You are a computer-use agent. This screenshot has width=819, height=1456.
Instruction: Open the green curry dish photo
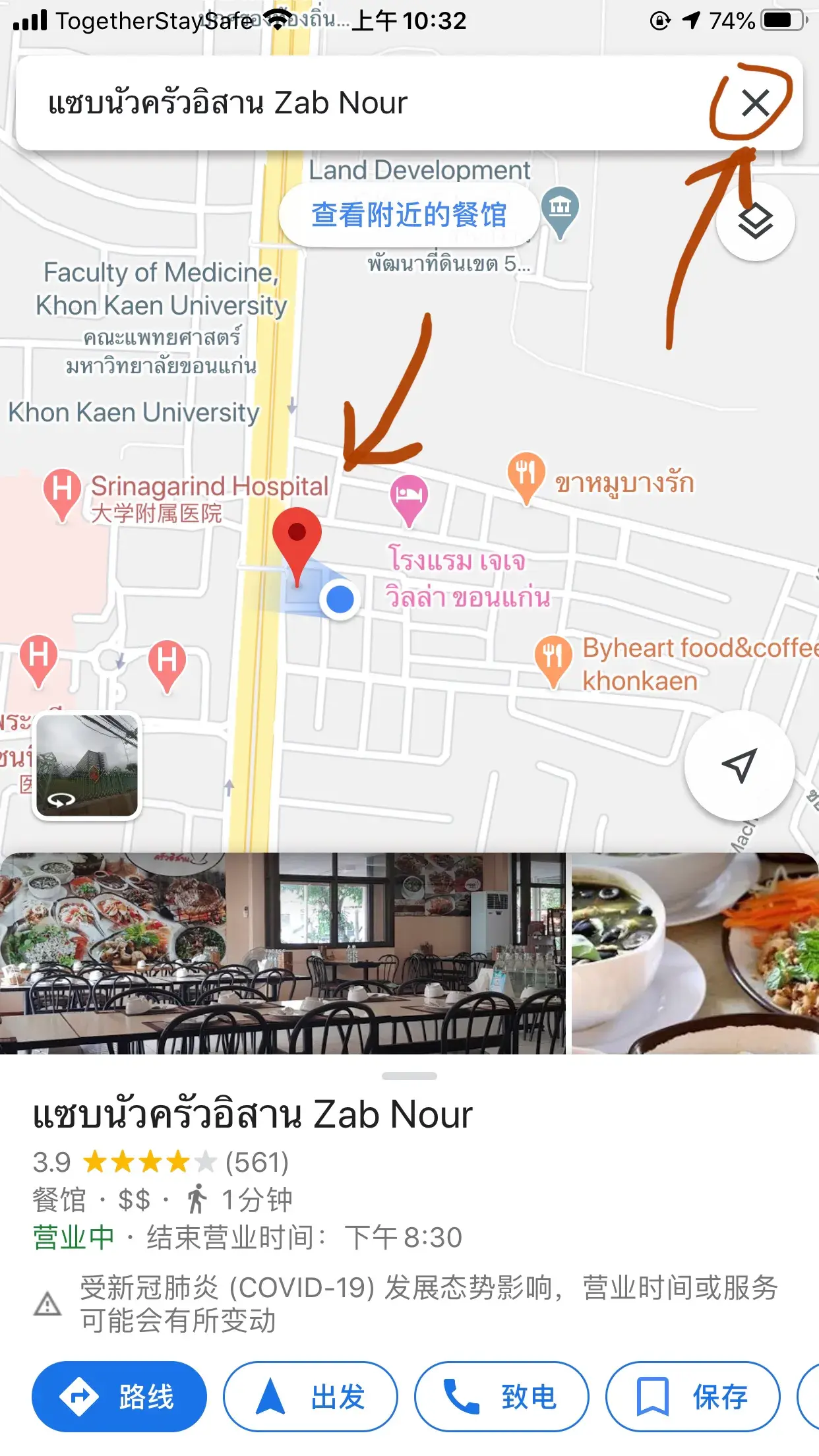pyautogui.click(x=694, y=953)
